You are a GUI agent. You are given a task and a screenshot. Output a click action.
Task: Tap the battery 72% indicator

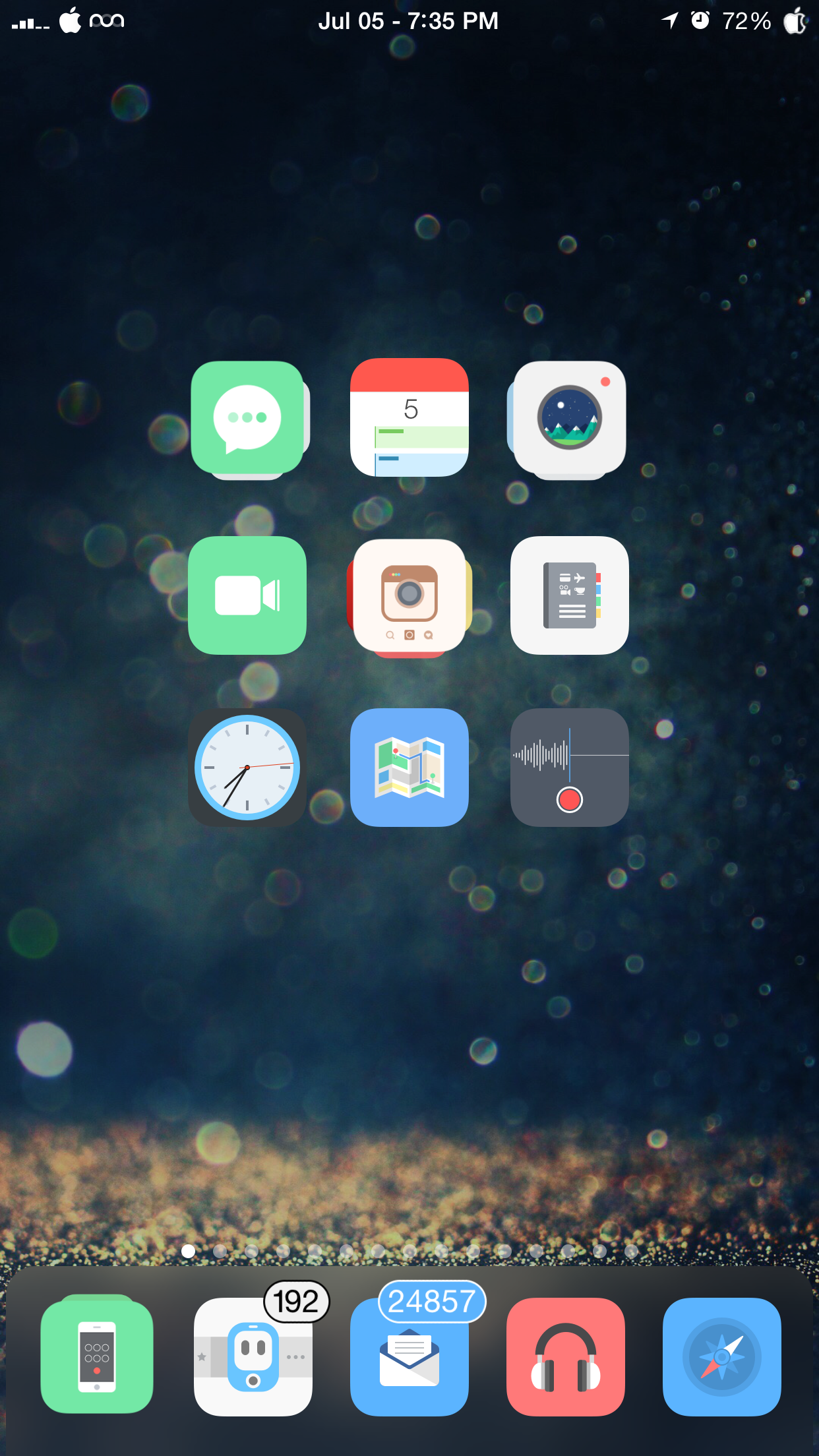(746, 21)
